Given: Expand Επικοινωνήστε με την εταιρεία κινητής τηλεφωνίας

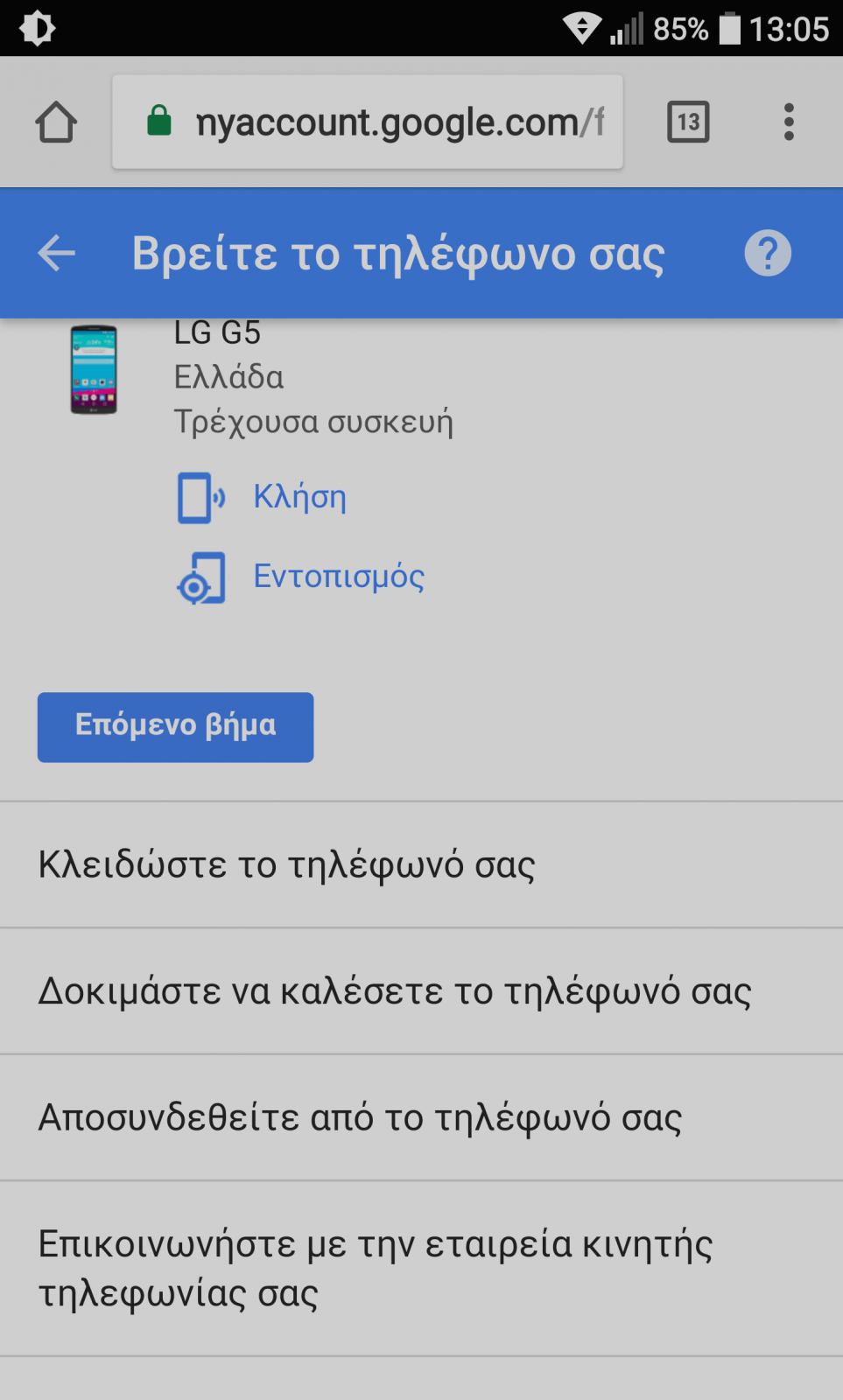Looking at the screenshot, I should tap(421, 1269).
